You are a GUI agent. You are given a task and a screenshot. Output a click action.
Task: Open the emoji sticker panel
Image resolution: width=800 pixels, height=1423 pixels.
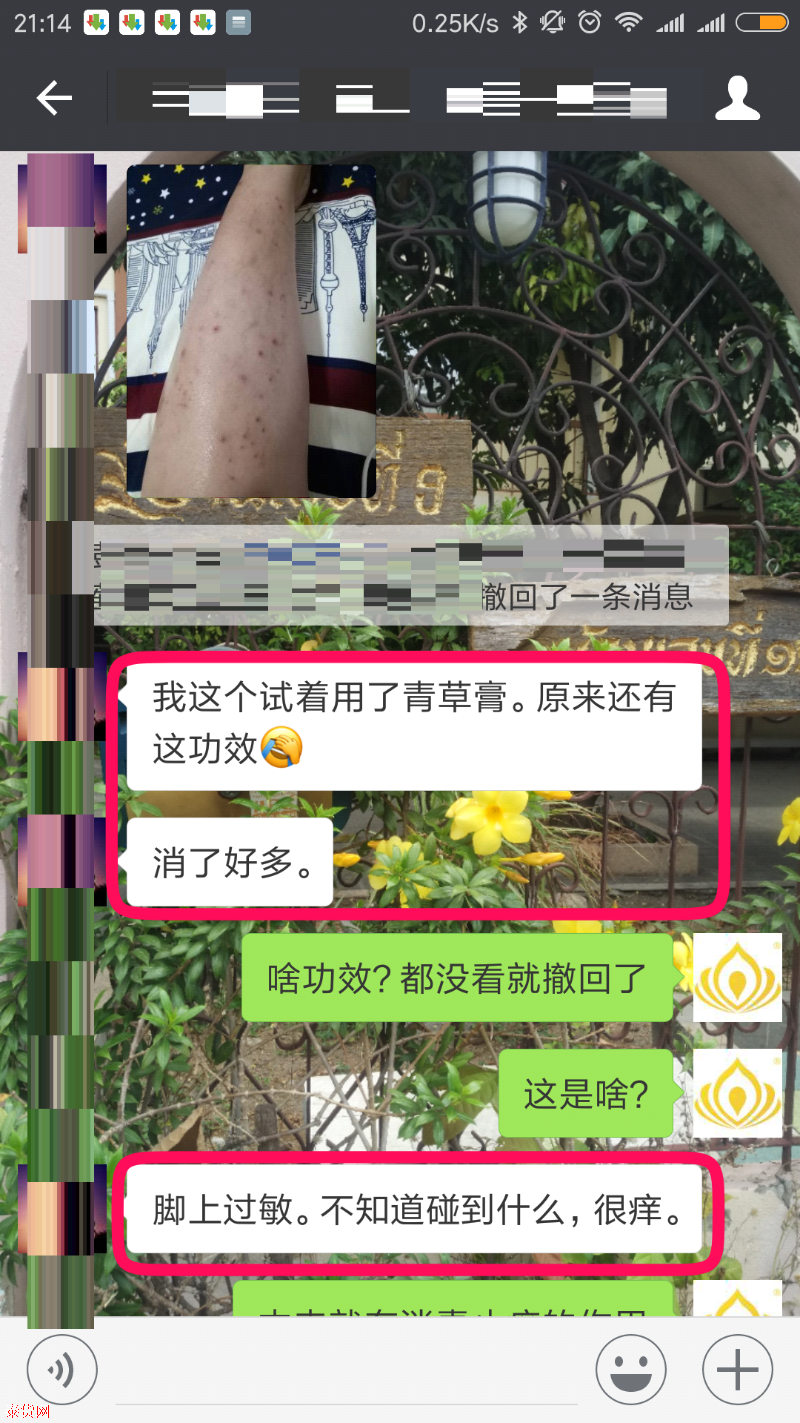(632, 1370)
